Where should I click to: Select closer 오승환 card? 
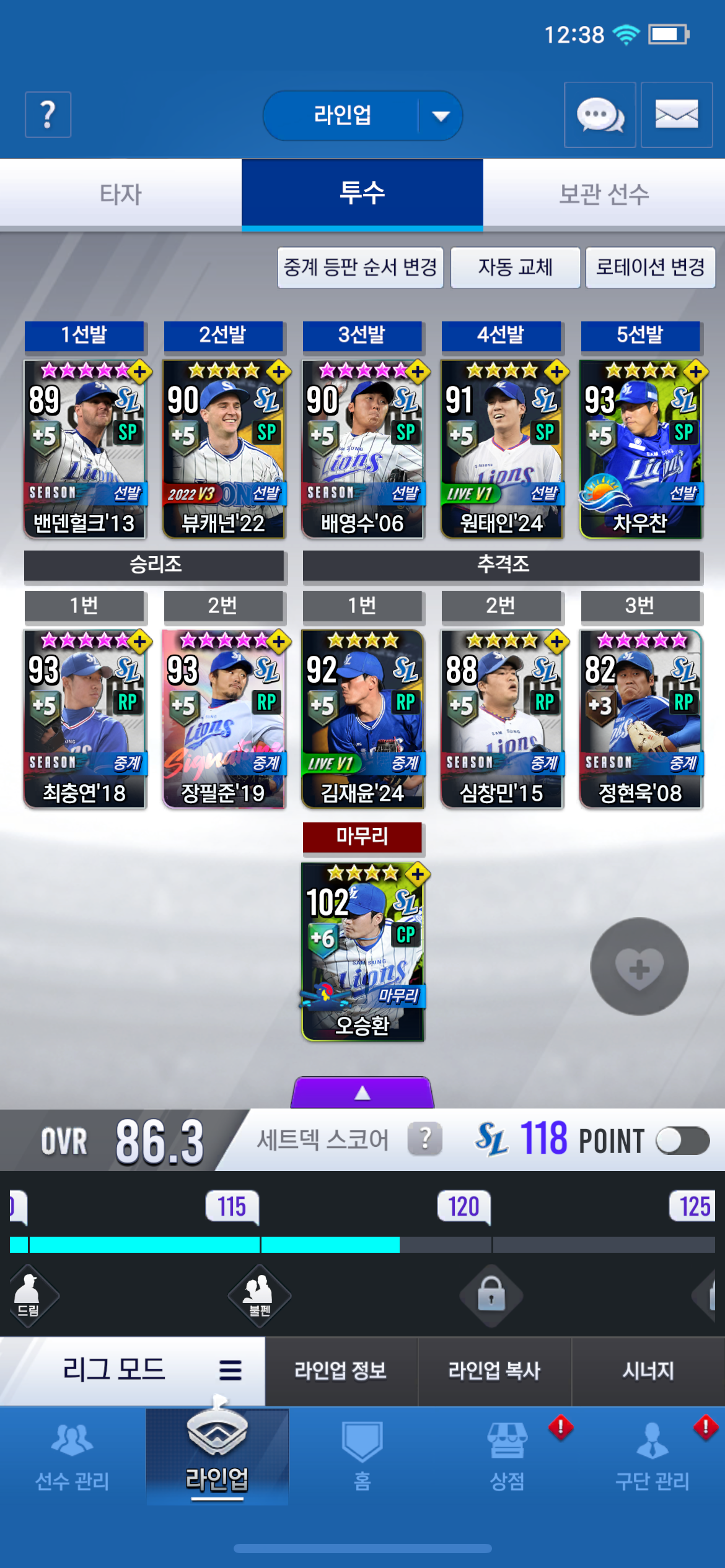pos(362,952)
